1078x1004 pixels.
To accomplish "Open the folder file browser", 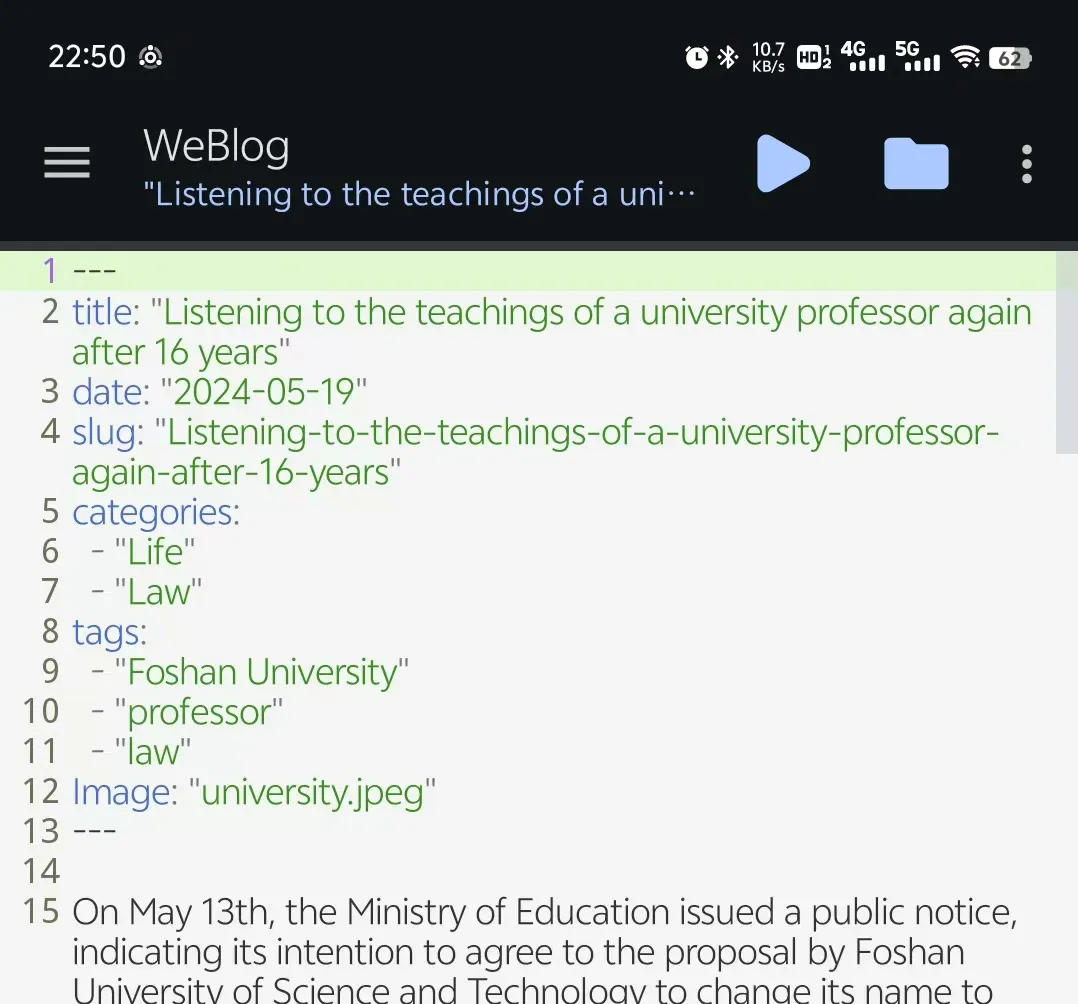I will (x=916, y=164).
